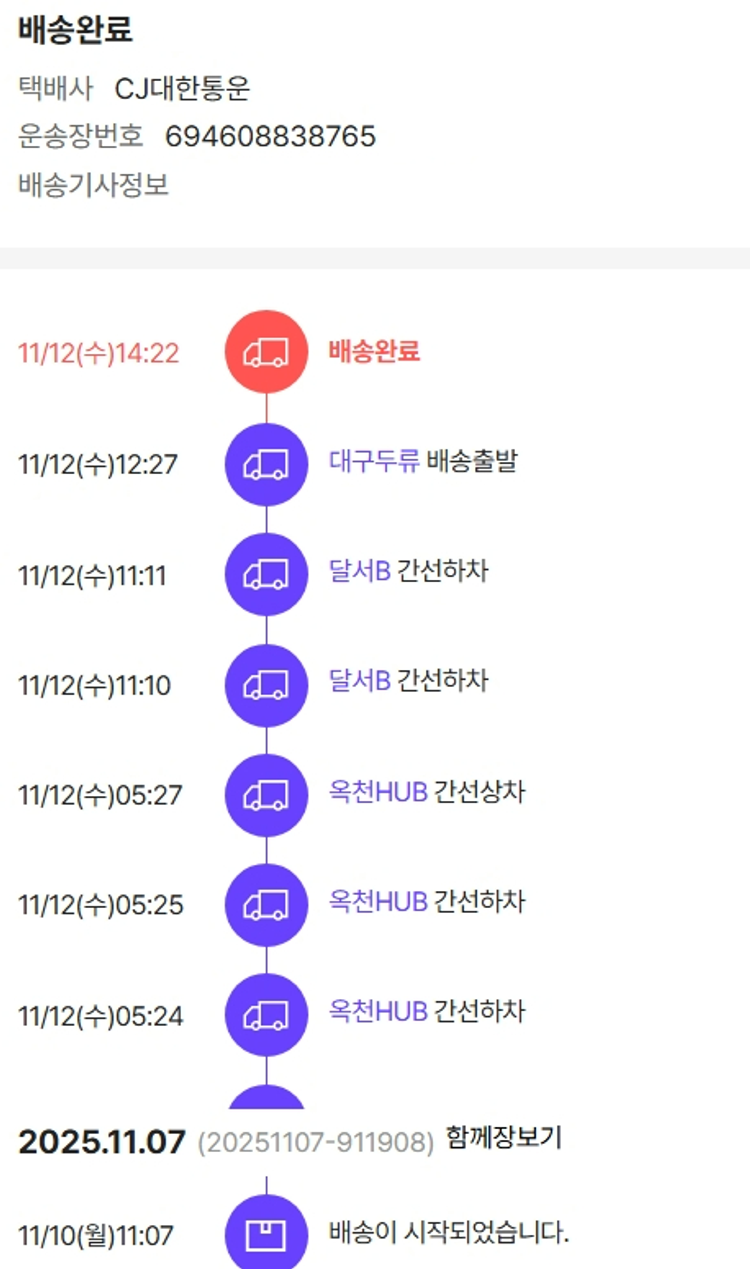Screen dimensions: 750x1269
Task: Tap 옥천HUB in the 간선상차 entry
Action: pyautogui.click(x=378, y=792)
